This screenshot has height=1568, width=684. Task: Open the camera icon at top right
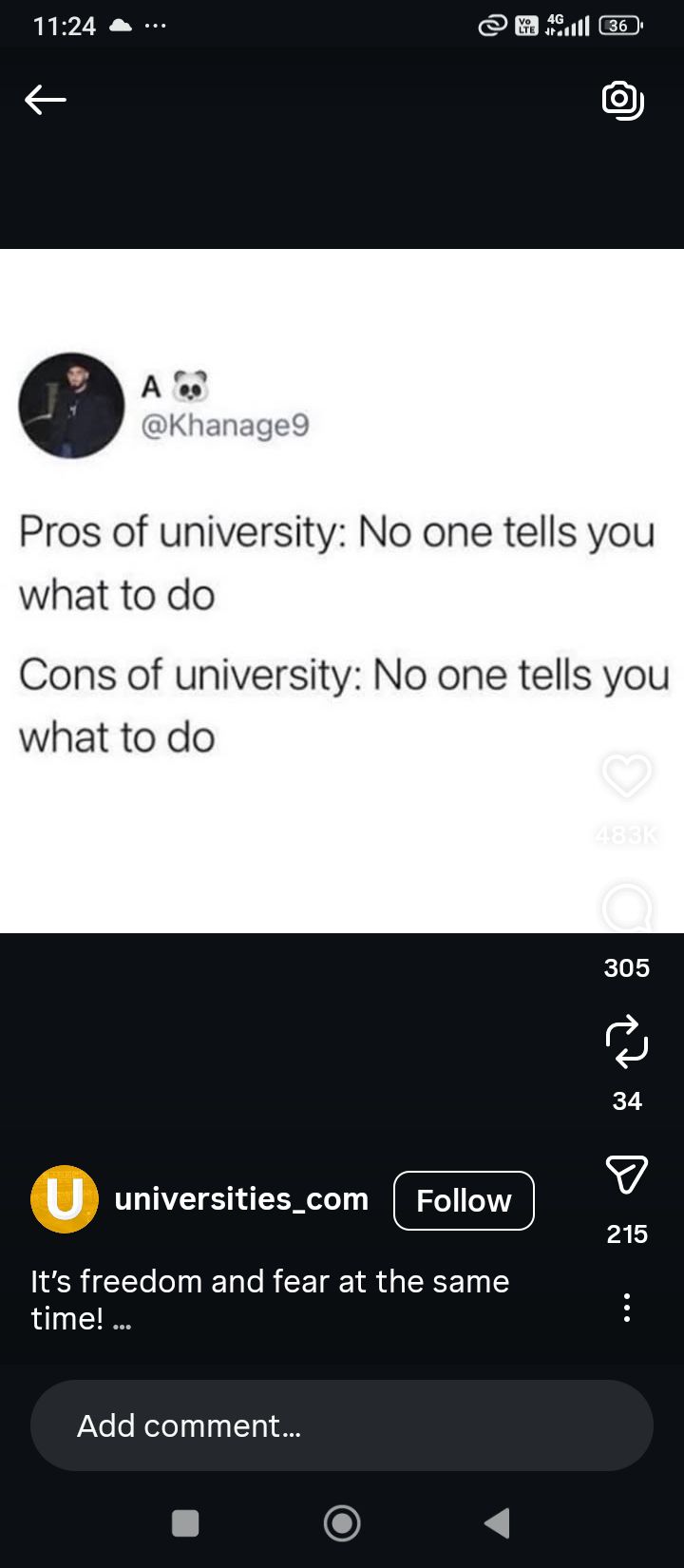(x=623, y=100)
